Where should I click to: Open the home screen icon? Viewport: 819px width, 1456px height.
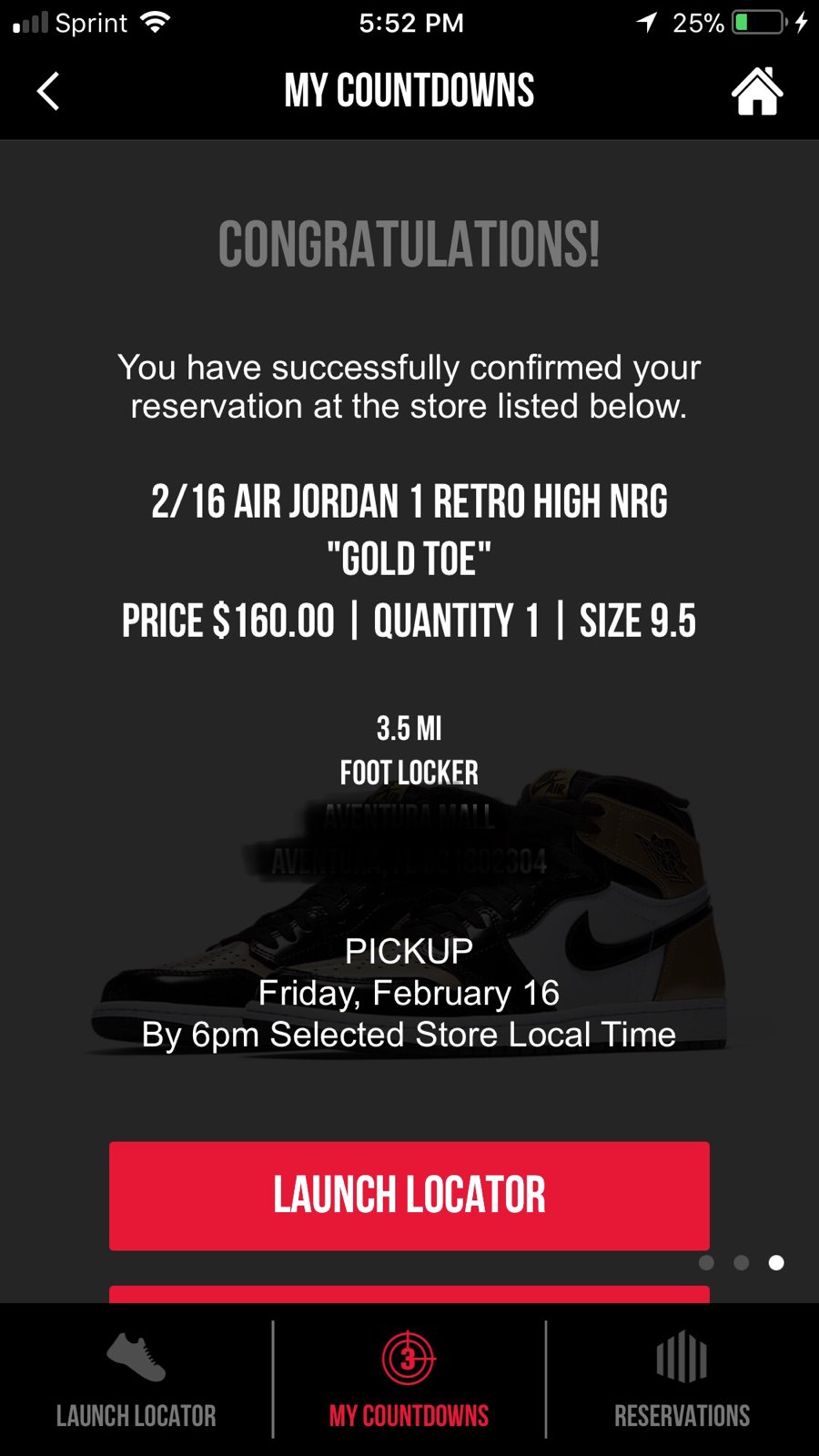(x=757, y=91)
